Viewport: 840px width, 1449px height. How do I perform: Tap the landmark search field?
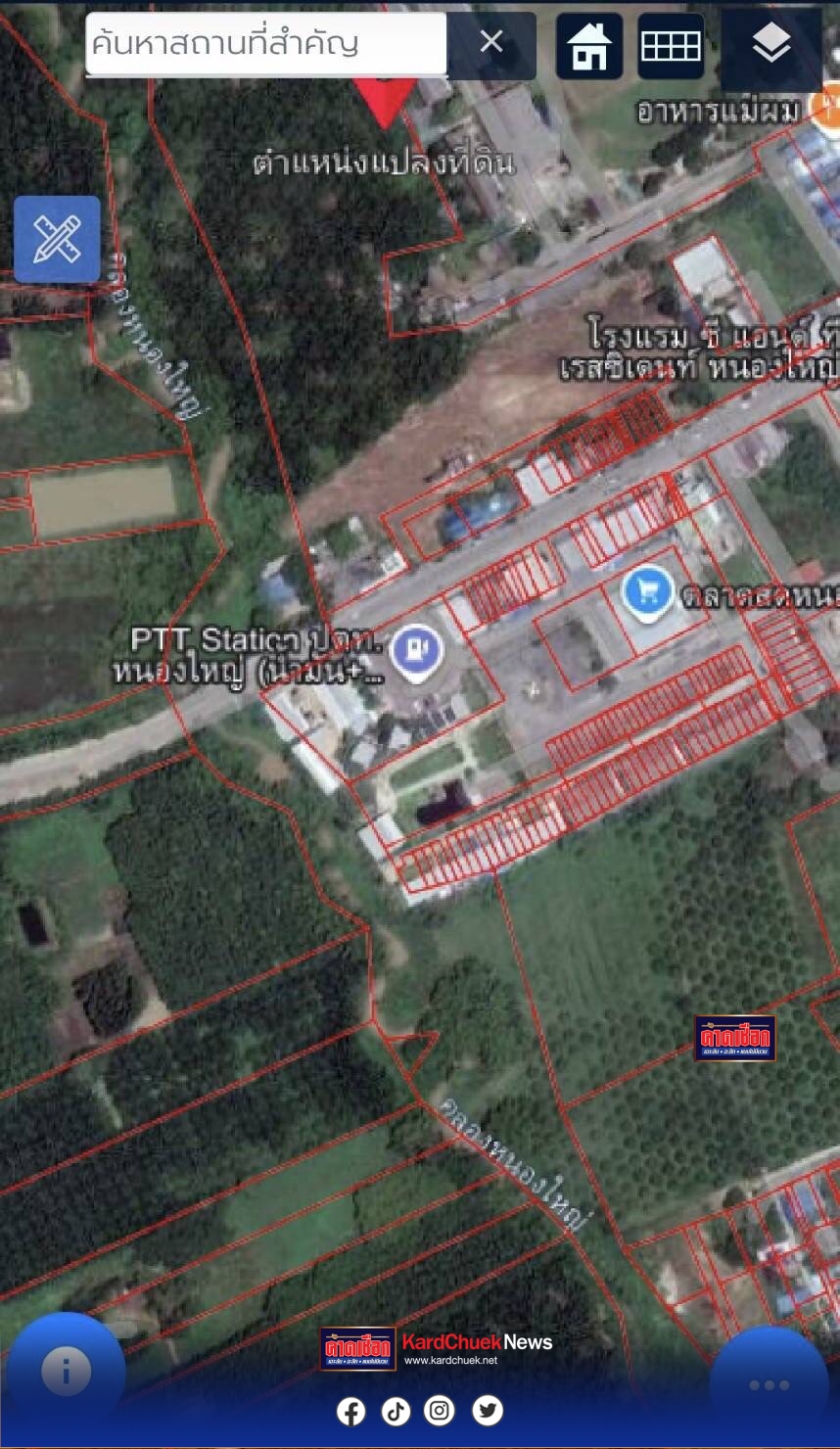(x=264, y=43)
